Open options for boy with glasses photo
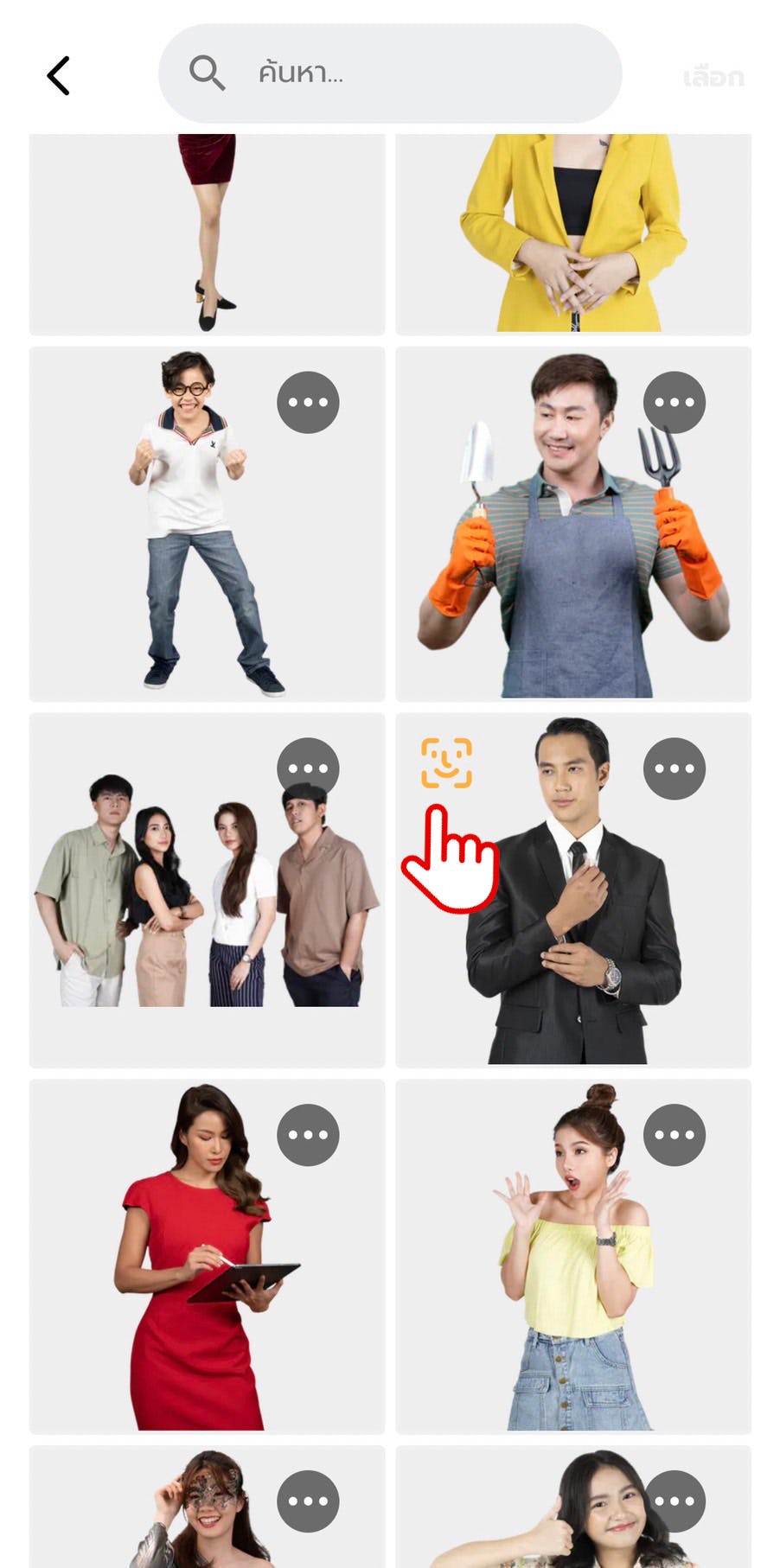This screenshot has width=780, height=1568. click(308, 402)
